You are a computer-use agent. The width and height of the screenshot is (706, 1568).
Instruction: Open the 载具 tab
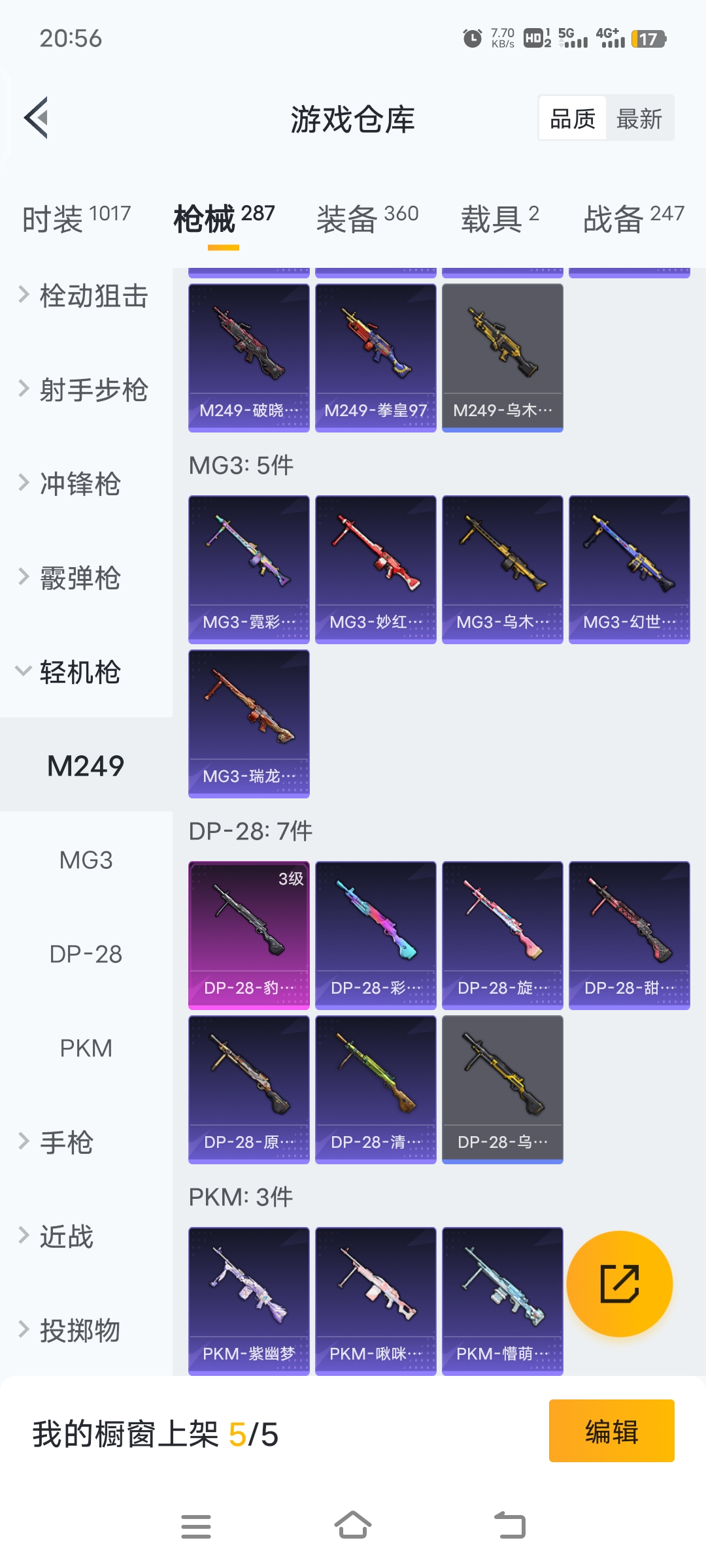point(500,218)
